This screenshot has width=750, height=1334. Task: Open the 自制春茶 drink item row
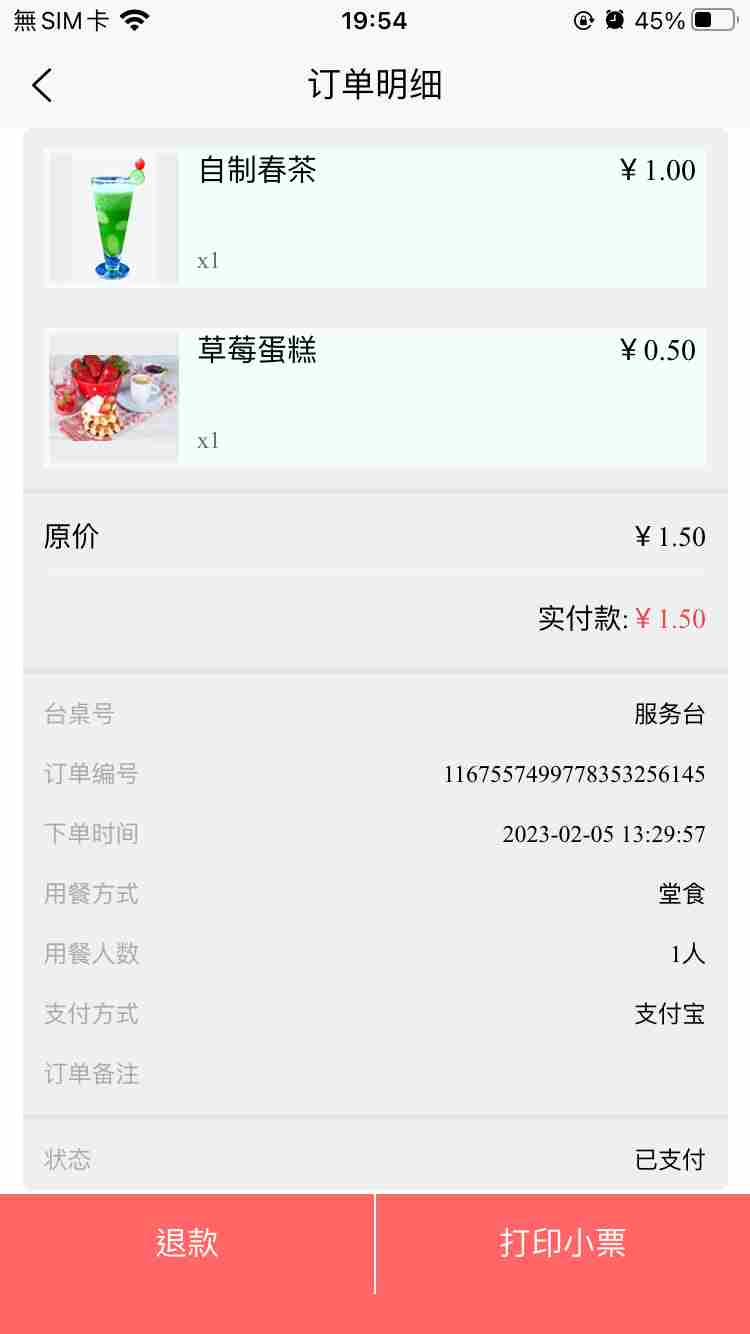pyautogui.click(x=375, y=215)
